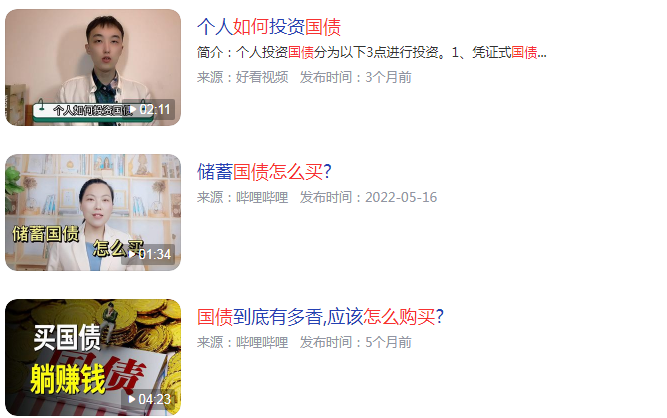Image resolution: width=667 pixels, height=418 pixels.
Task: Play the 个人如何投资国债 video thumbnail
Action: pyautogui.click(x=93, y=67)
